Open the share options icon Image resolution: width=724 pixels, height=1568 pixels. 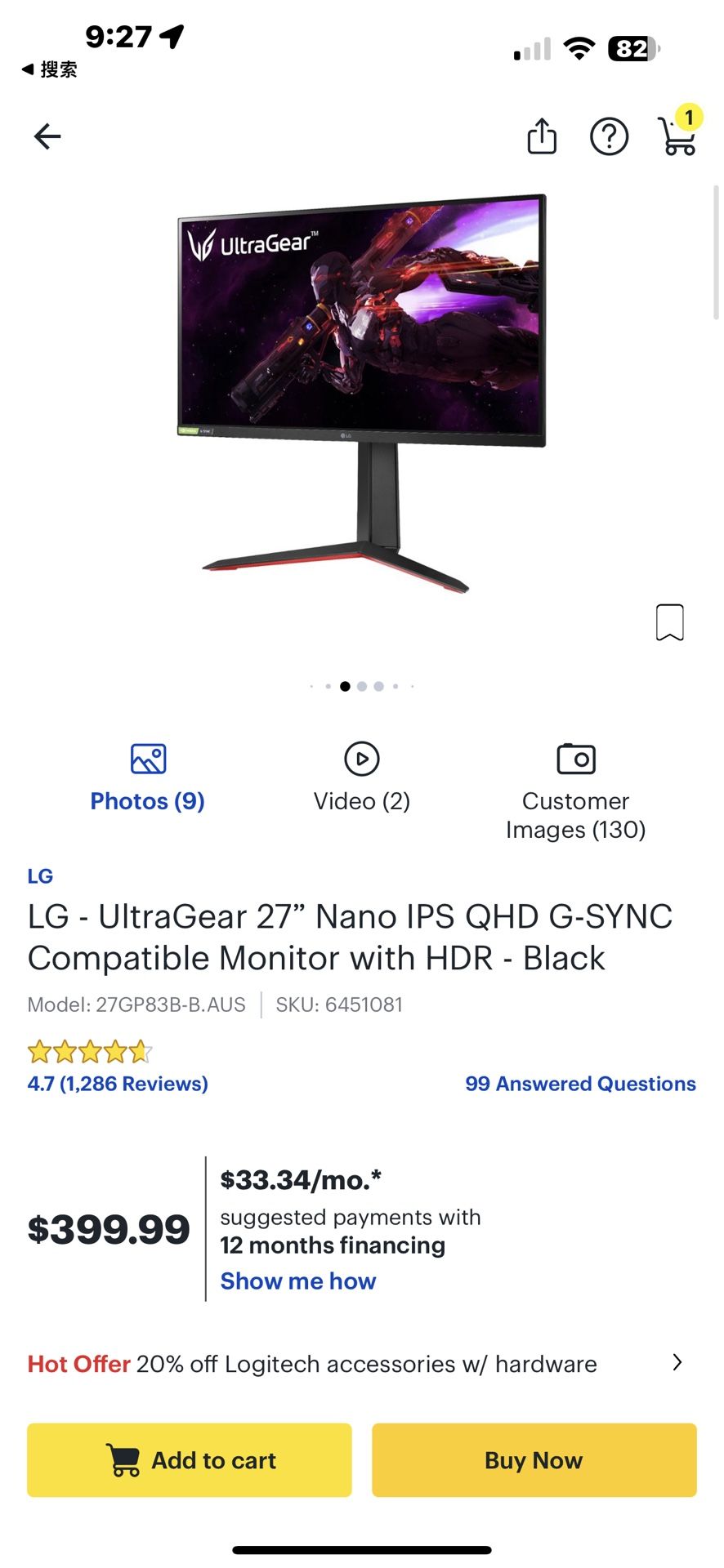click(542, 136)
